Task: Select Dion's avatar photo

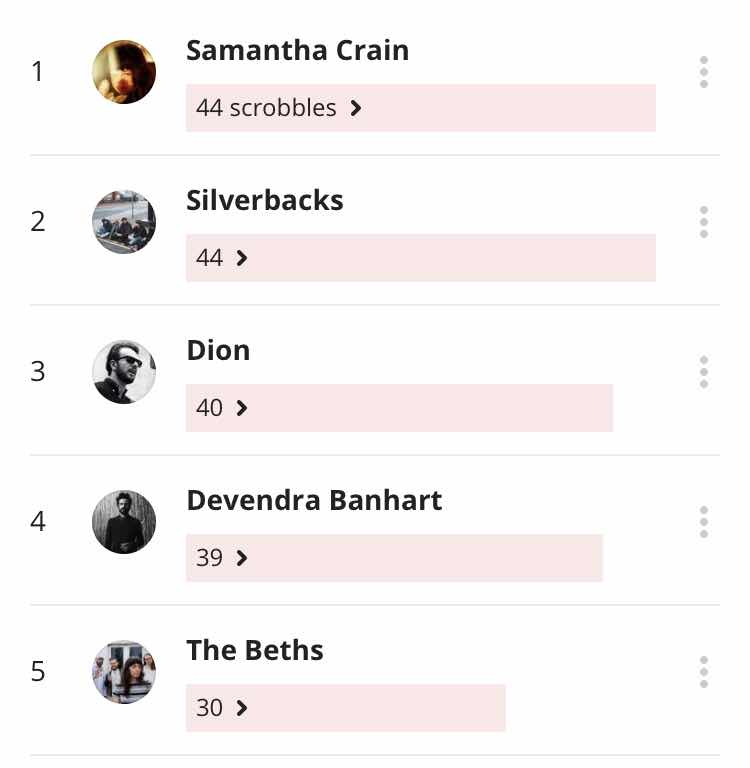Action: point(124,372)
